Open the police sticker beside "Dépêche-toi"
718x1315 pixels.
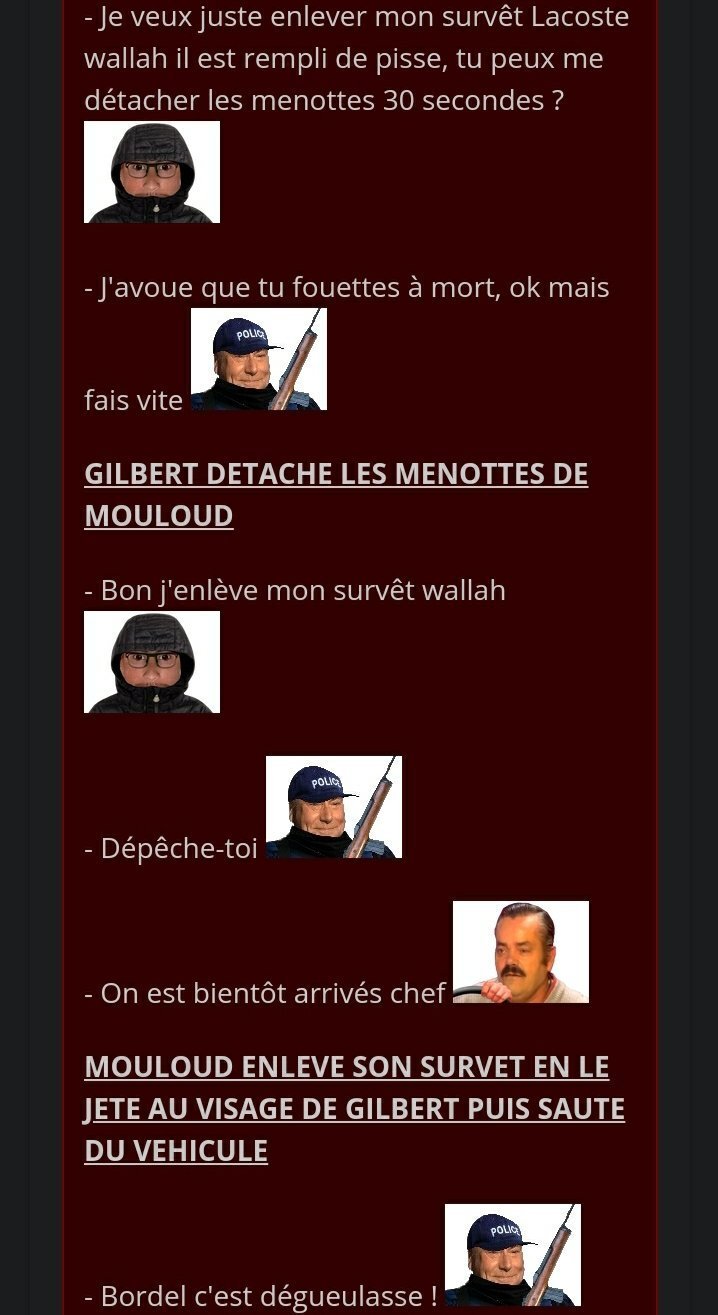tap(334, 807)
